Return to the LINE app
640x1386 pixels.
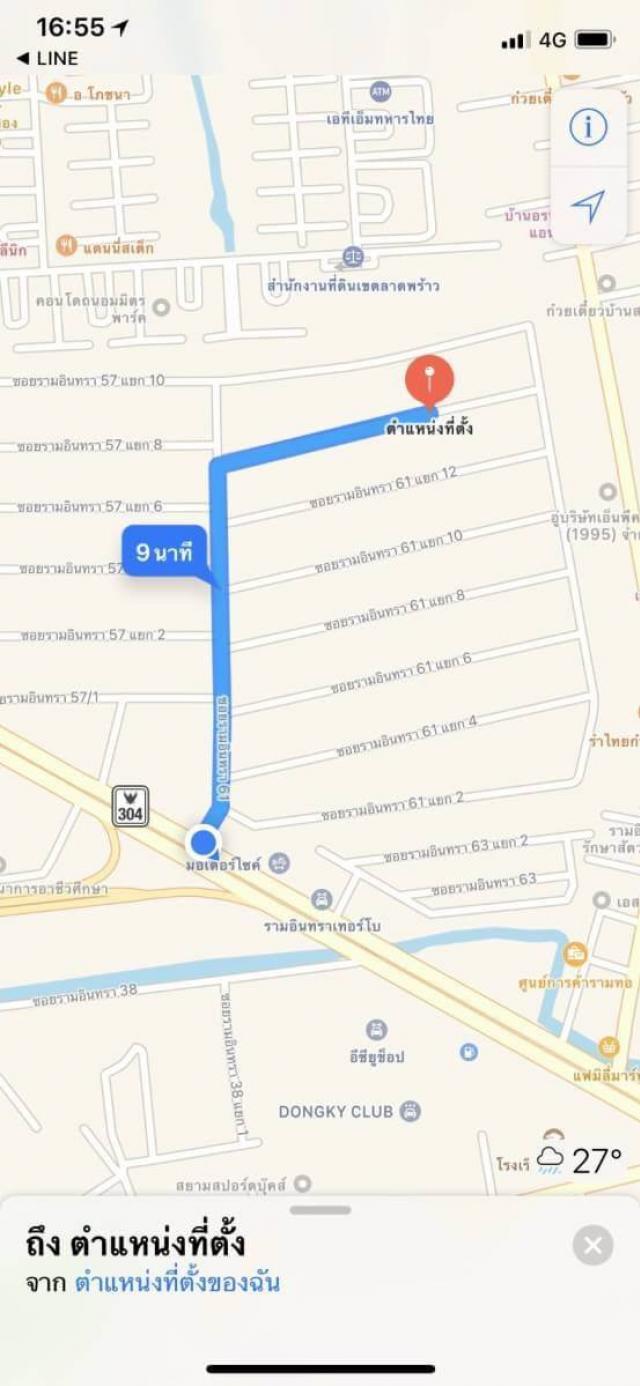coord(47,59)
